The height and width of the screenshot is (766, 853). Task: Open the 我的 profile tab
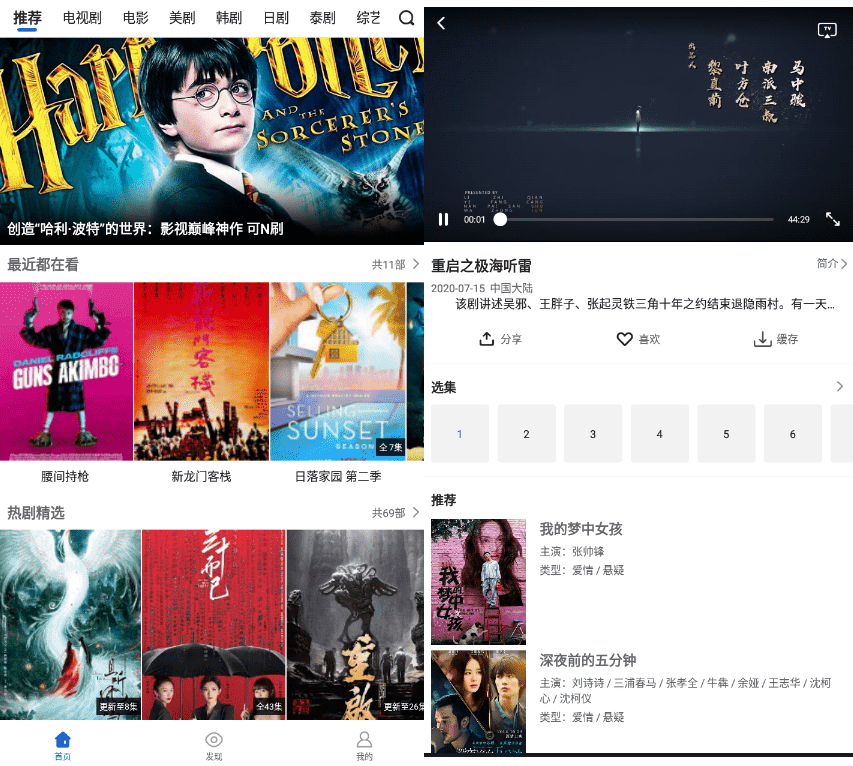[364, 745]
